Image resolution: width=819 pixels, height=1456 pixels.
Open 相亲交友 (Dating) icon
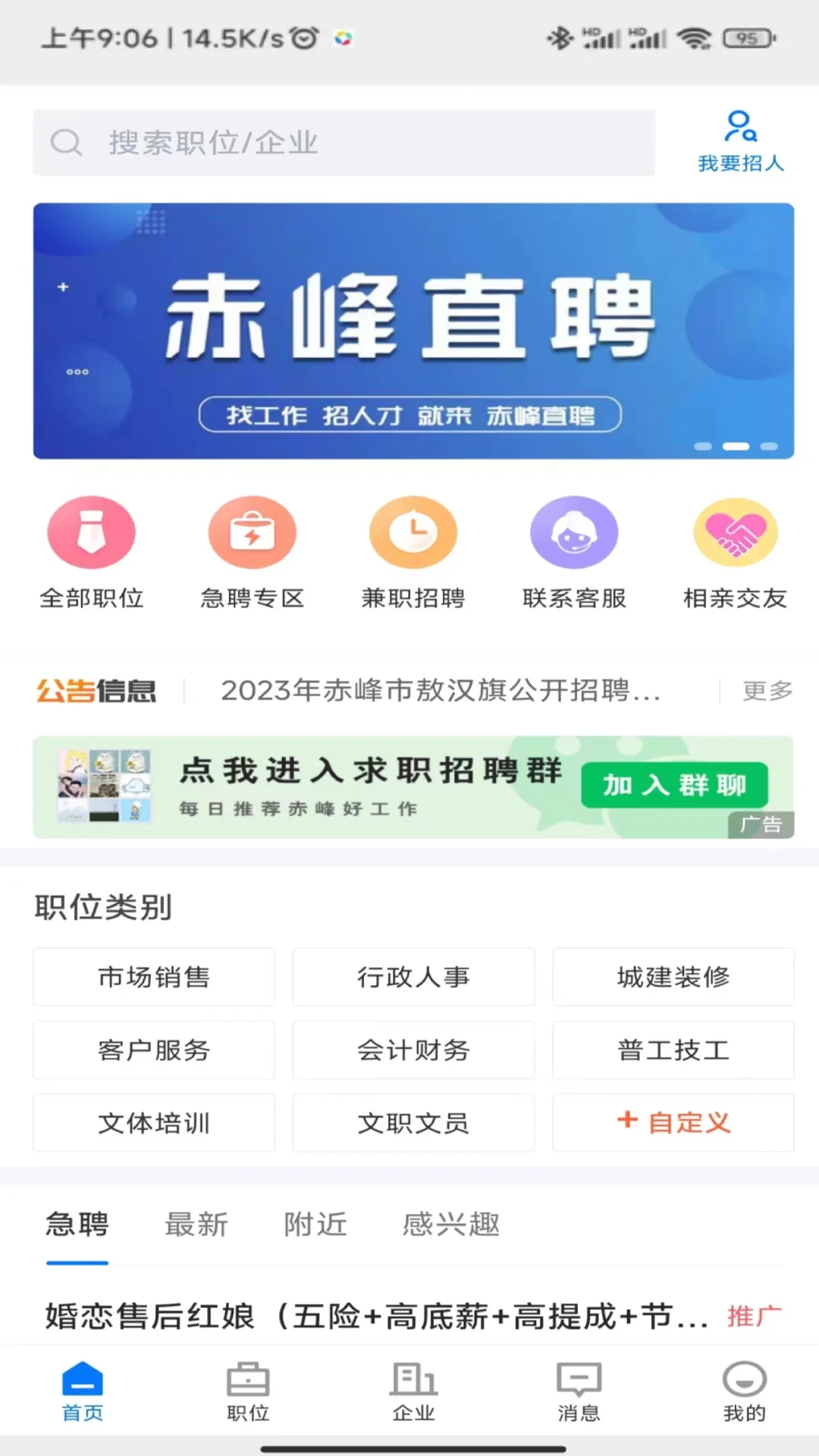click(736, 550)
